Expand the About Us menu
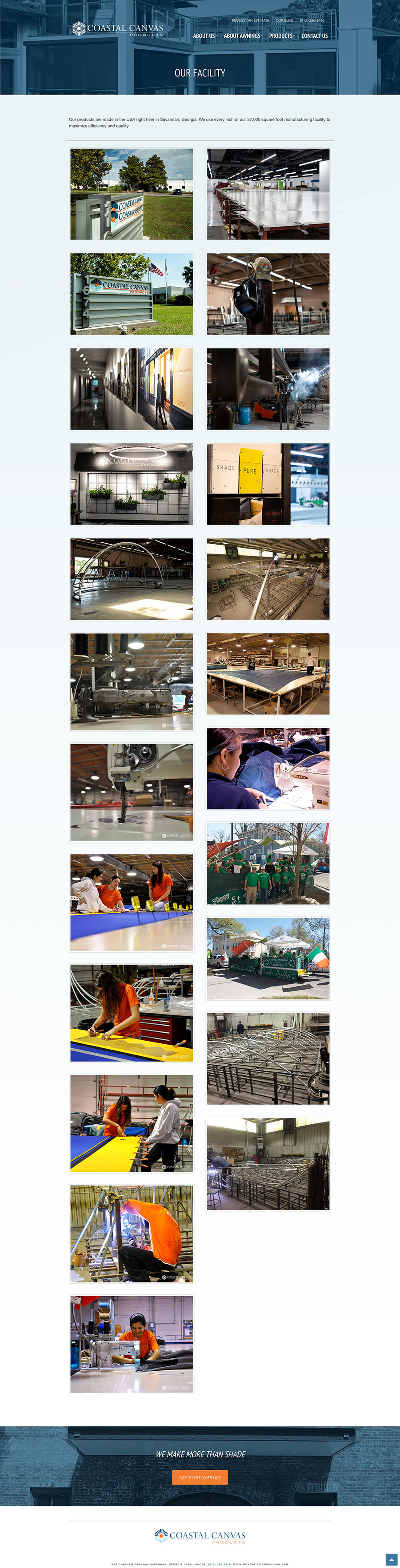Image resolution: width=400 pixels, height=1568 pixels. (x=204, y=36)
